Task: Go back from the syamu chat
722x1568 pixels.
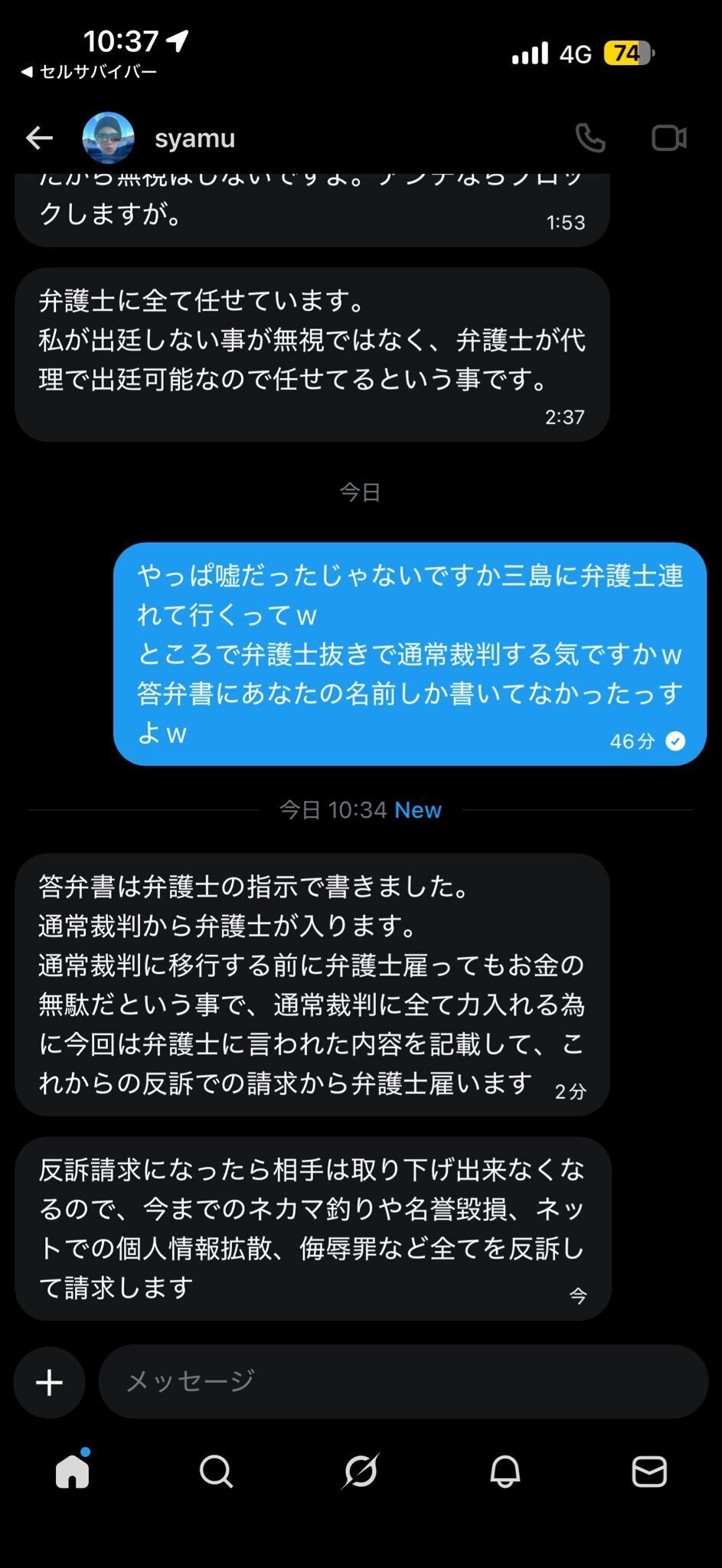Action: pos(39,138)
